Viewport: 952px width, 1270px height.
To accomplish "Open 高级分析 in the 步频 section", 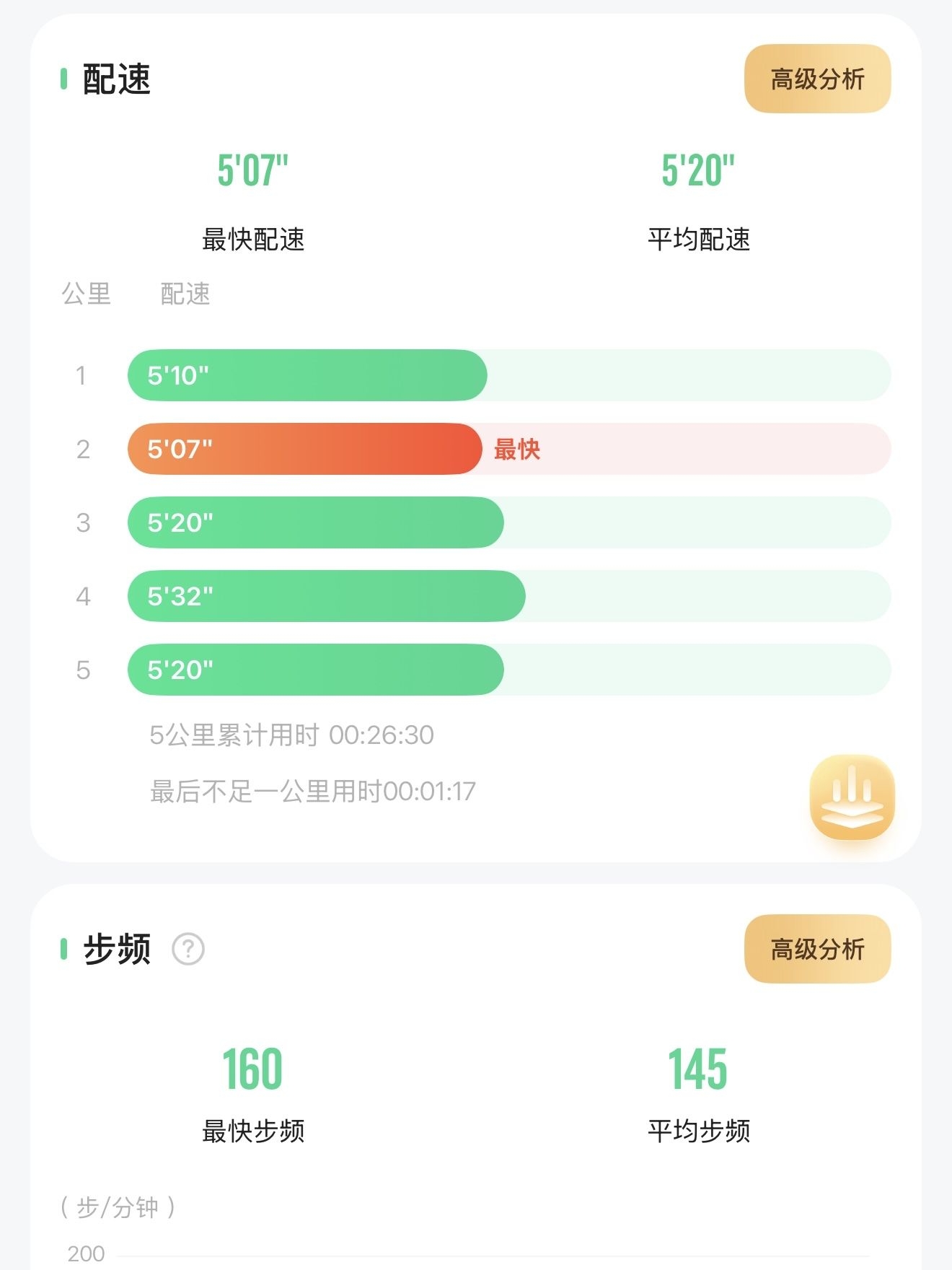I will click(817, 949).
